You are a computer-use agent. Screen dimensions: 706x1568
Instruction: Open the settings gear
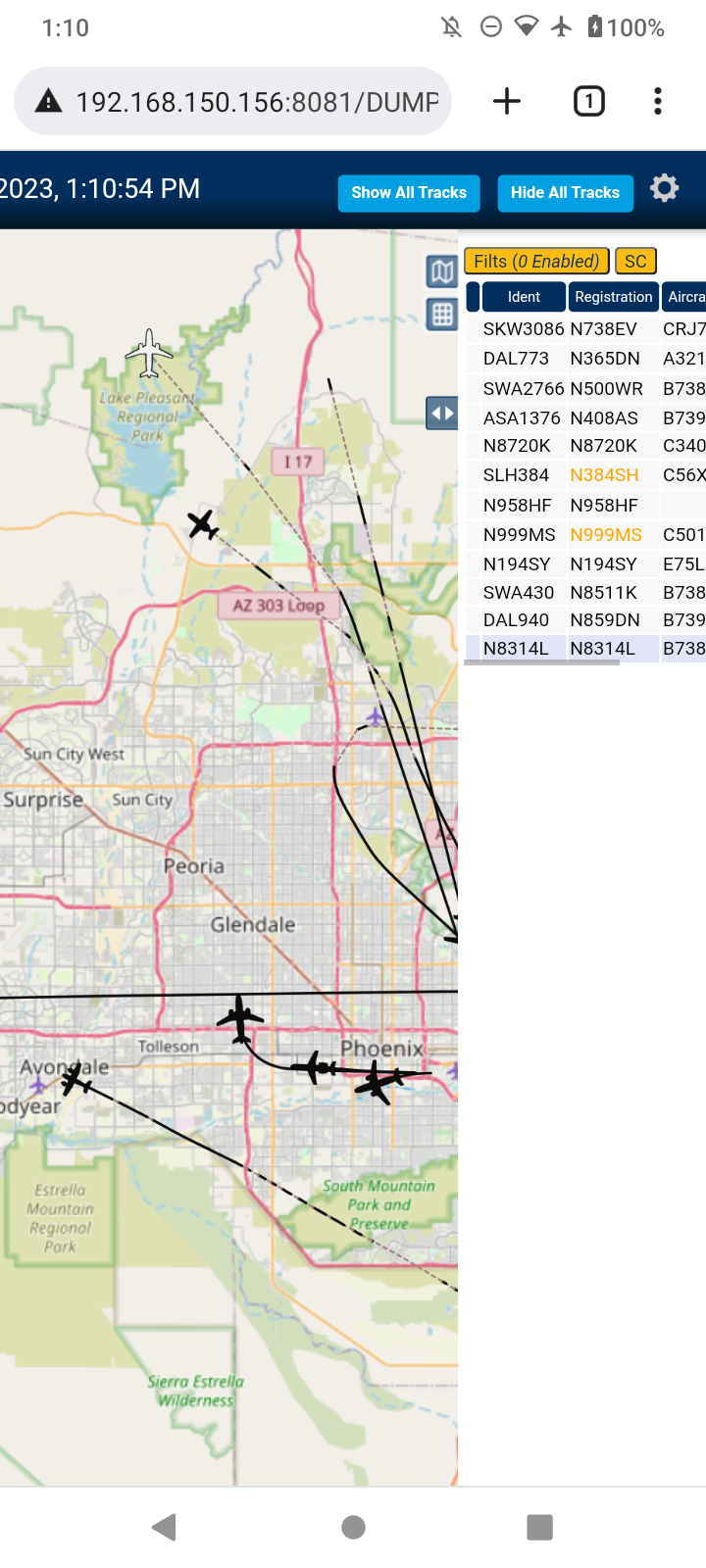665,188
